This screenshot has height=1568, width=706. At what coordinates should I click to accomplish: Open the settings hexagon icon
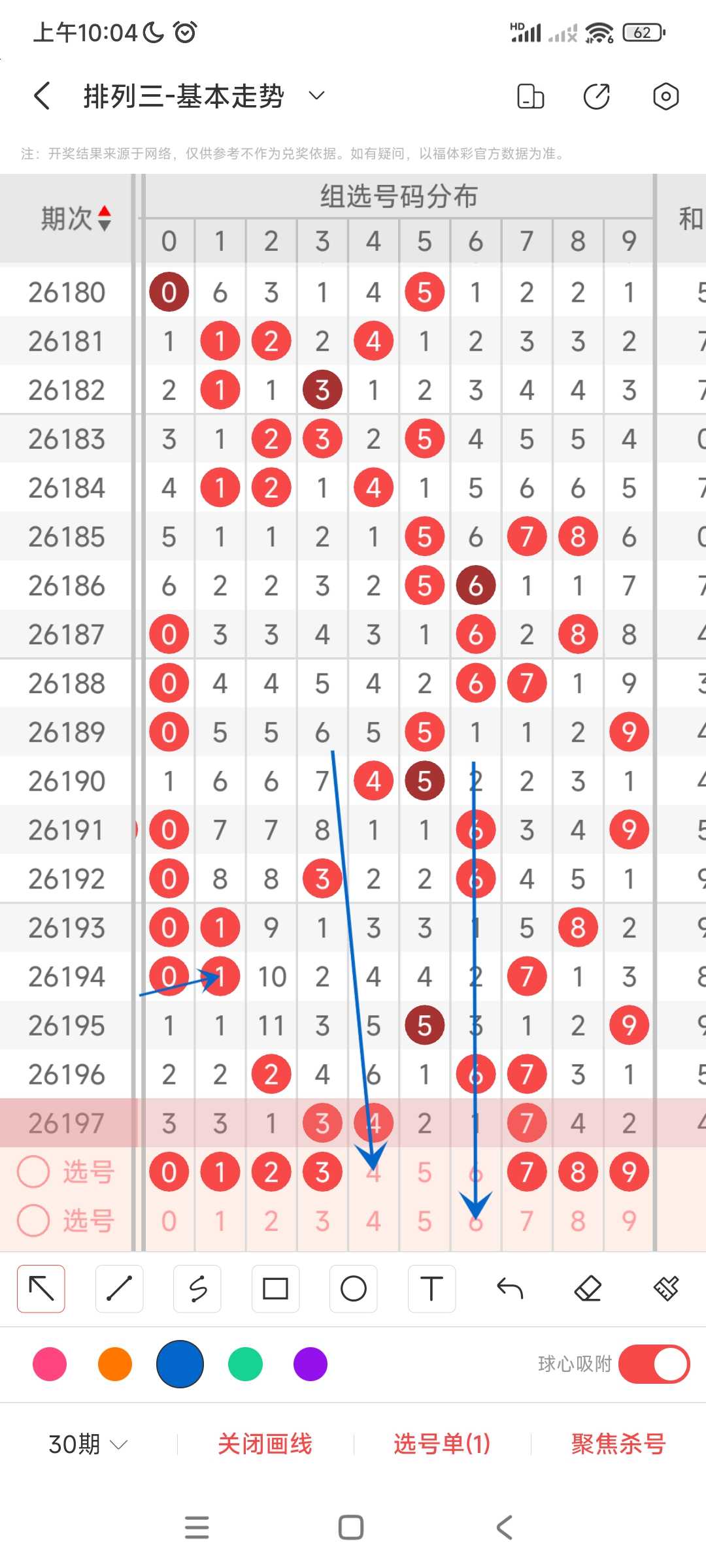[x=665, y=96]
